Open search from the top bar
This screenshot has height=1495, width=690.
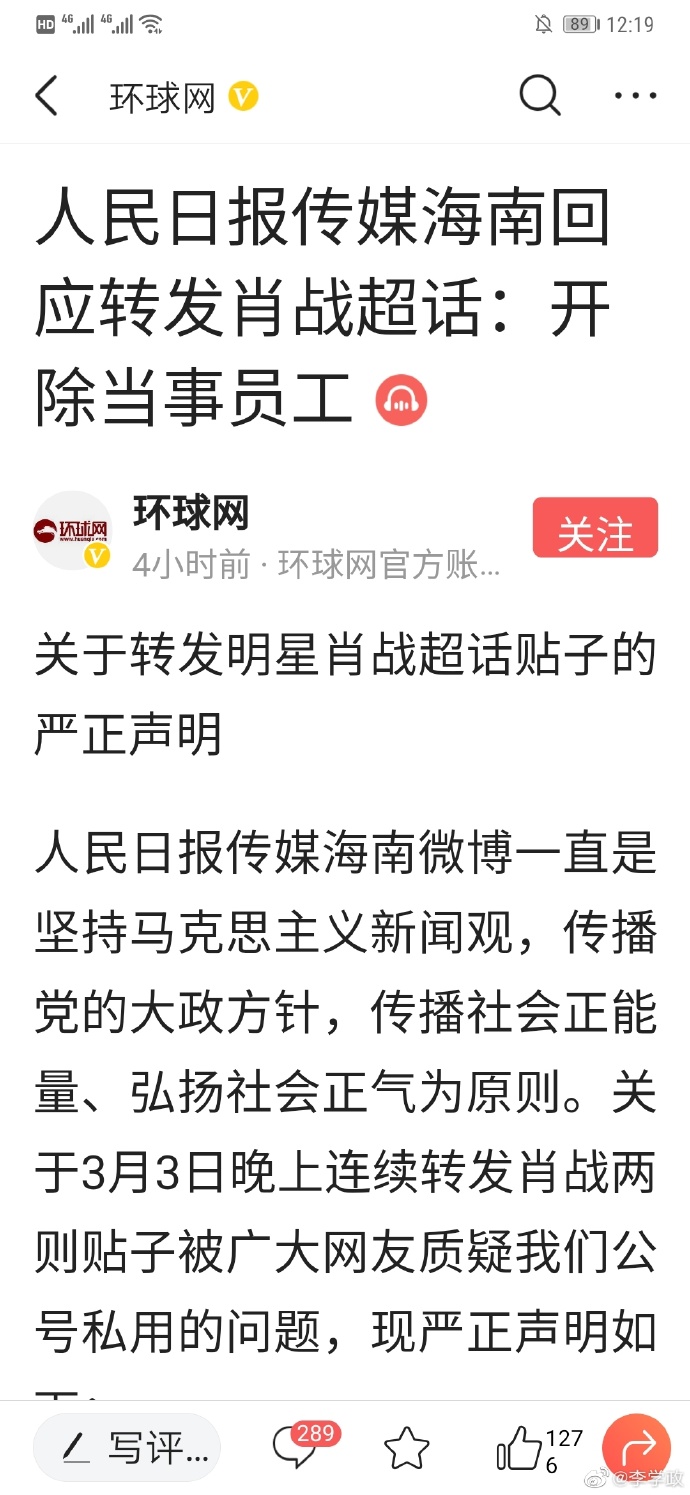[x=539, y=96]
